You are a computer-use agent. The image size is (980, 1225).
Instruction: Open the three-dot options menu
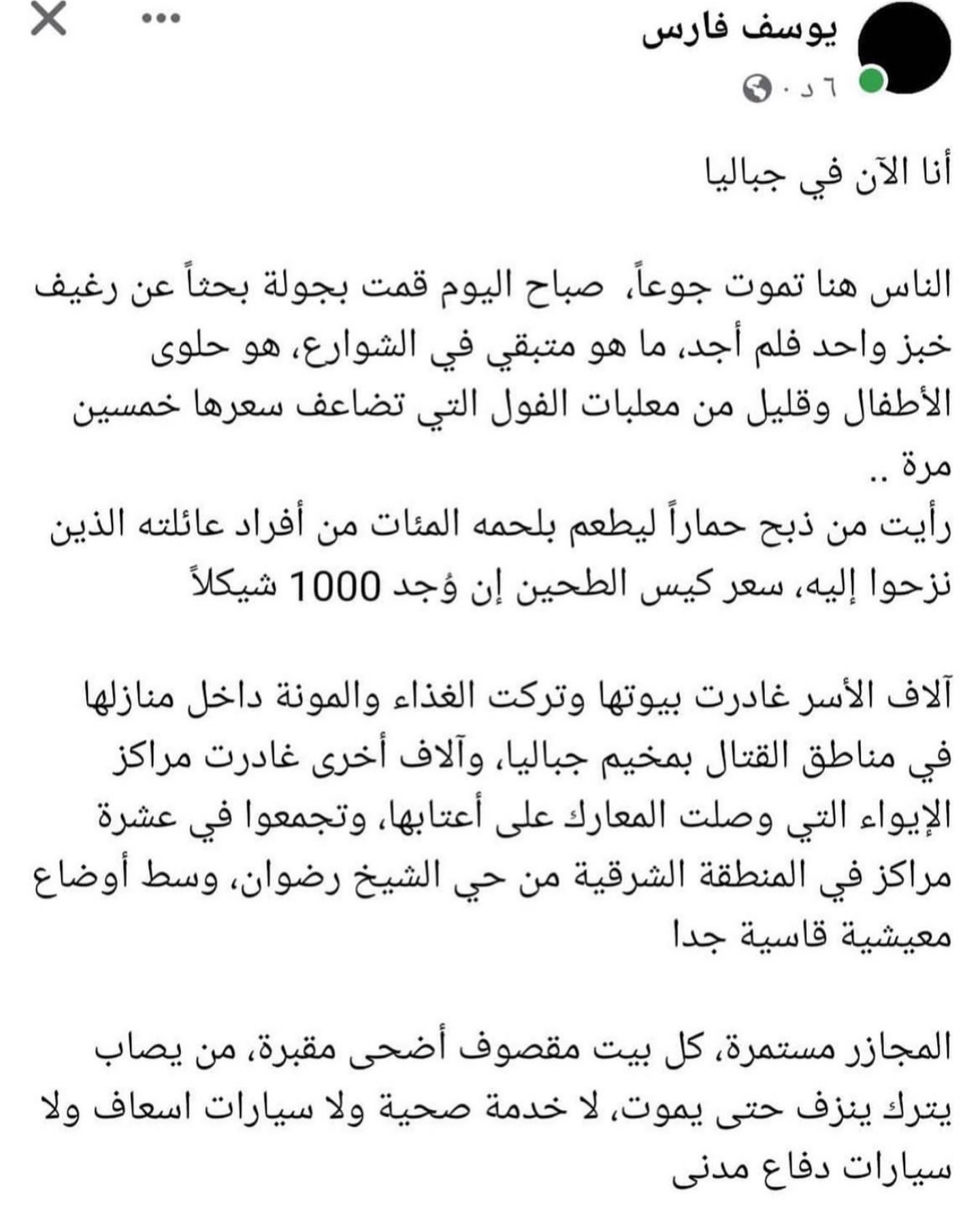tap(161, 18)
